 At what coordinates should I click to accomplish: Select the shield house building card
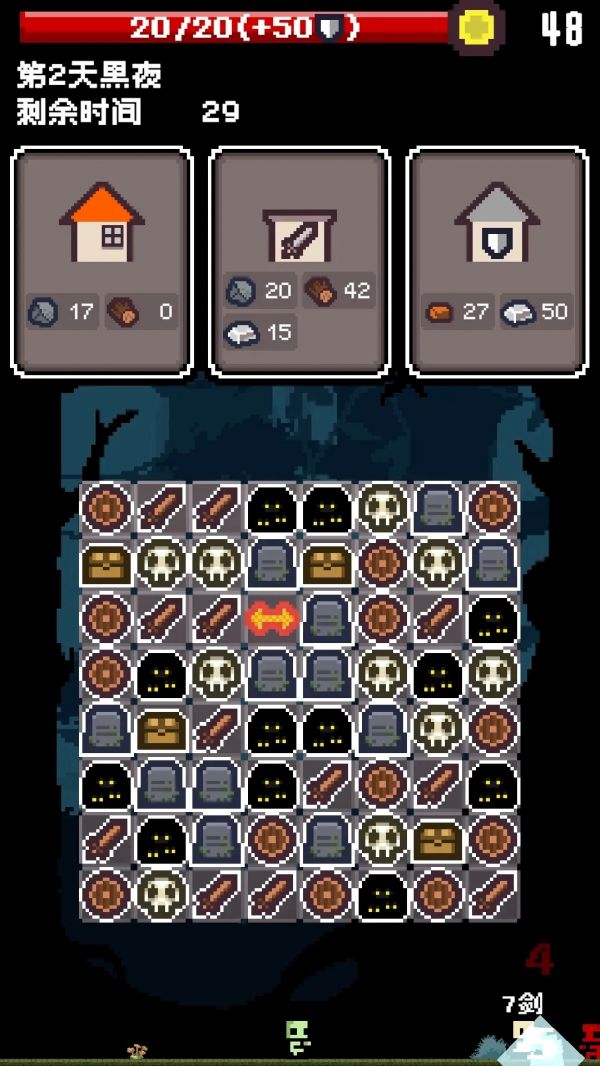(x=497, y=262)
